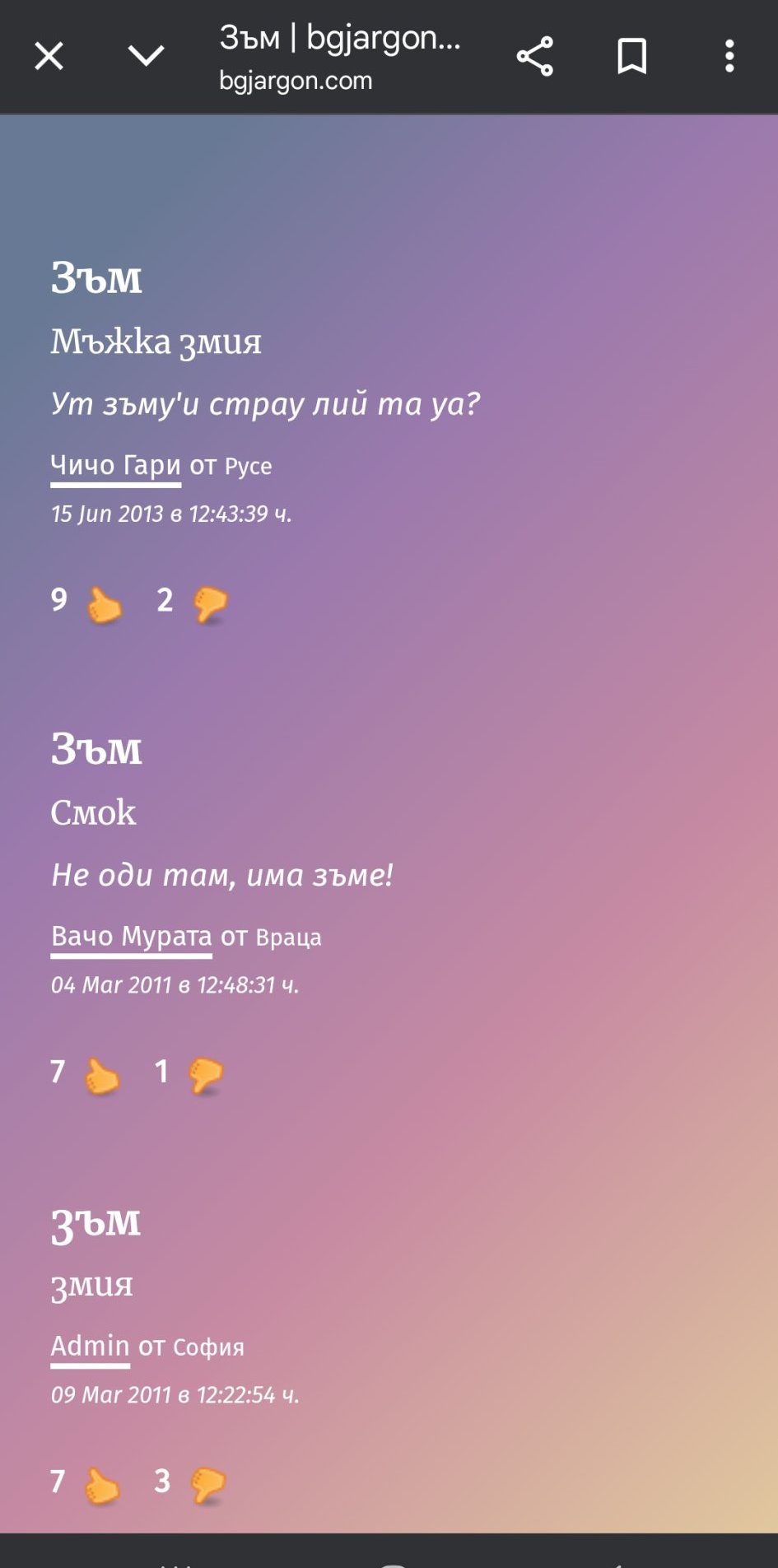Like Admin's 'змия' definition

(102, 1487)
